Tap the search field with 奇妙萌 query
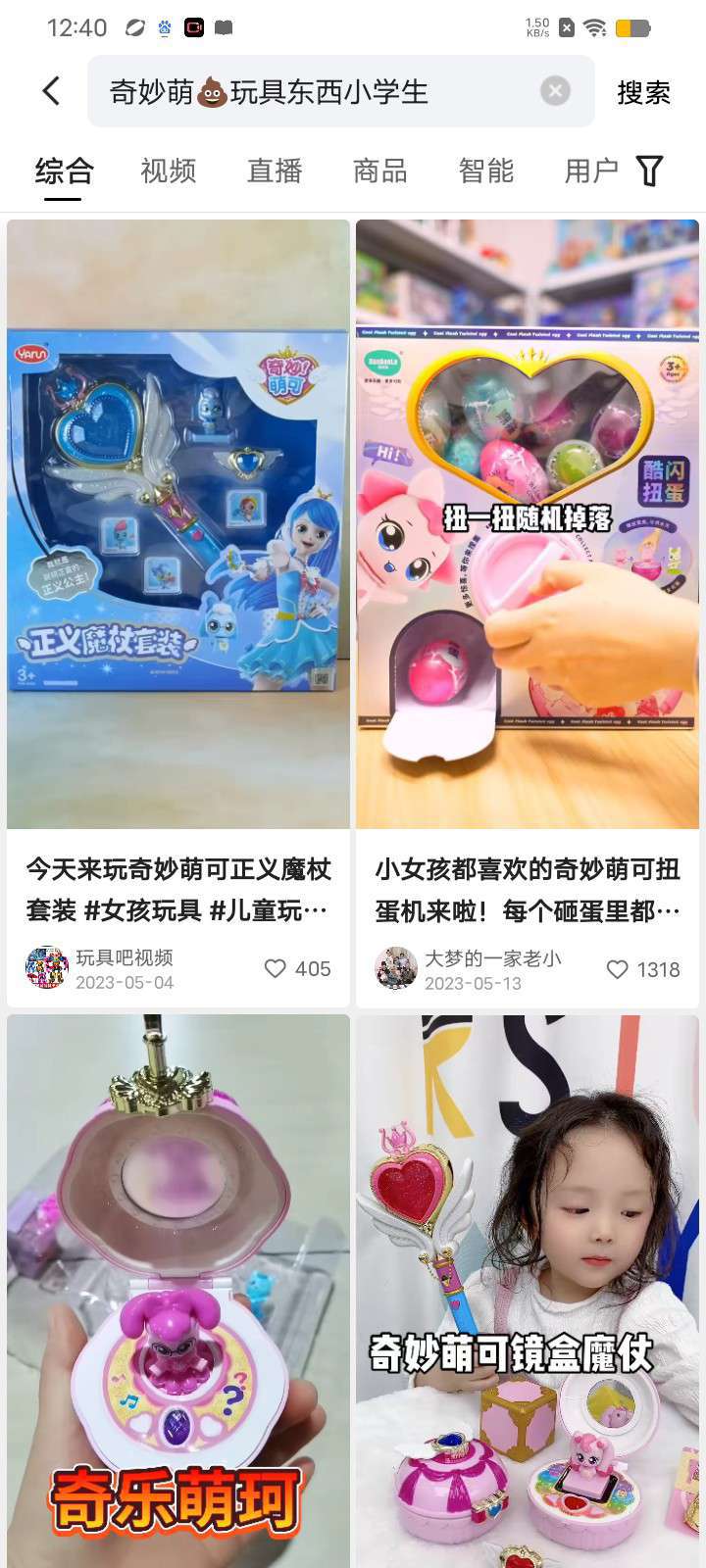The width and height of the screenshot is (706, 1568). pos(314,91)
